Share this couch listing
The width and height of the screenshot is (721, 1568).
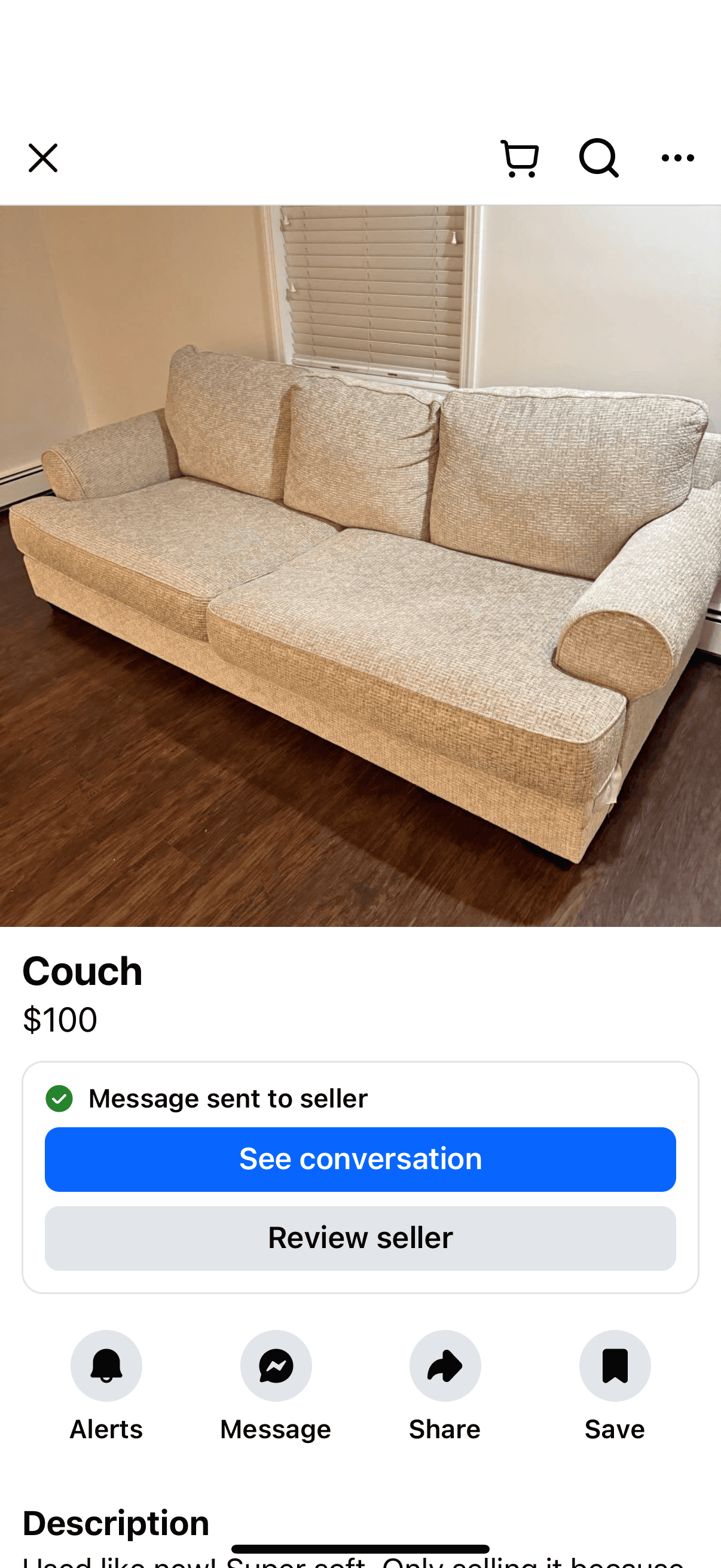coord(445,1366)
